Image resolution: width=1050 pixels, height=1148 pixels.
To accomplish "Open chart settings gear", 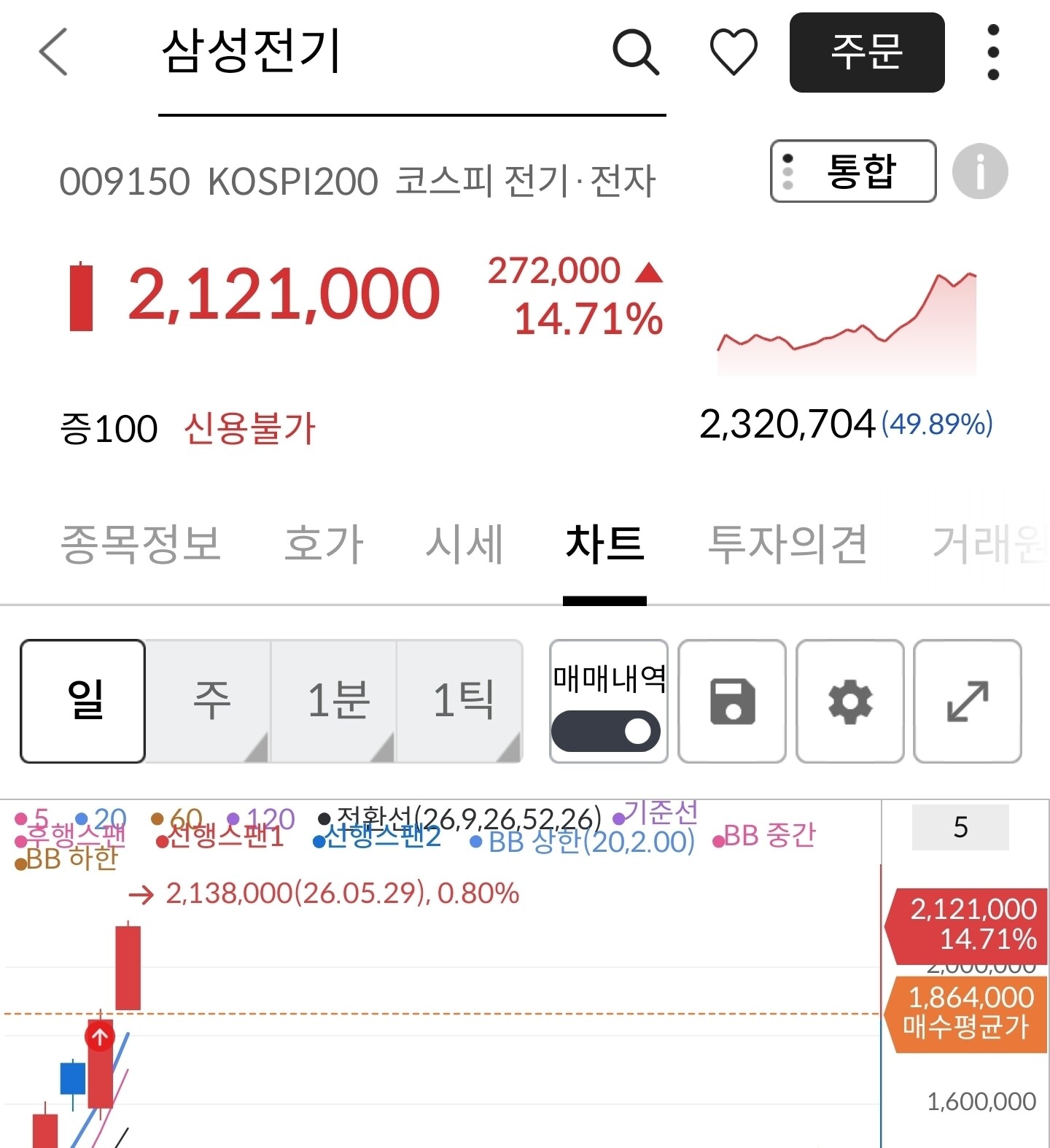I will pyautogui.click(x=850, y=702).
